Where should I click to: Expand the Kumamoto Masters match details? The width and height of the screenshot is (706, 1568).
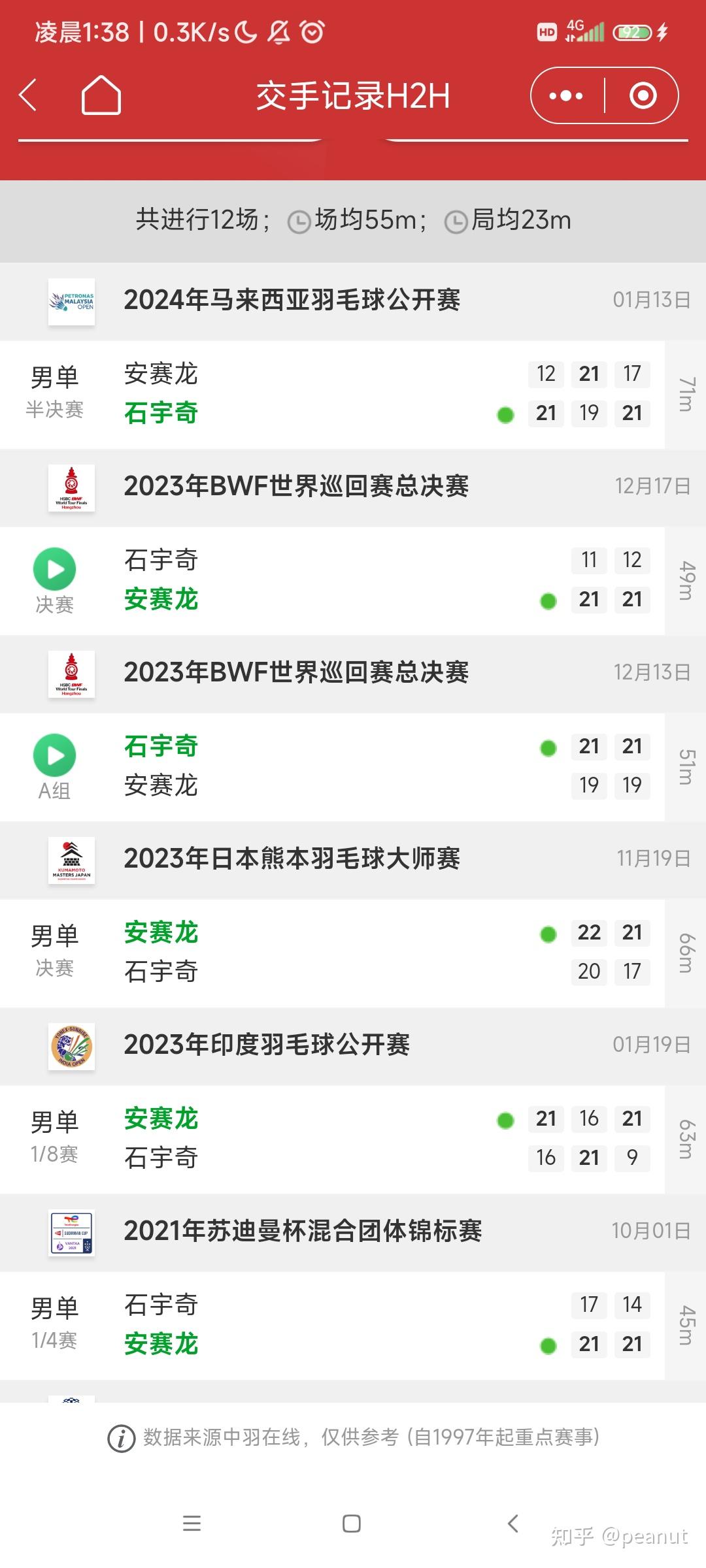[x=353, y=953]
